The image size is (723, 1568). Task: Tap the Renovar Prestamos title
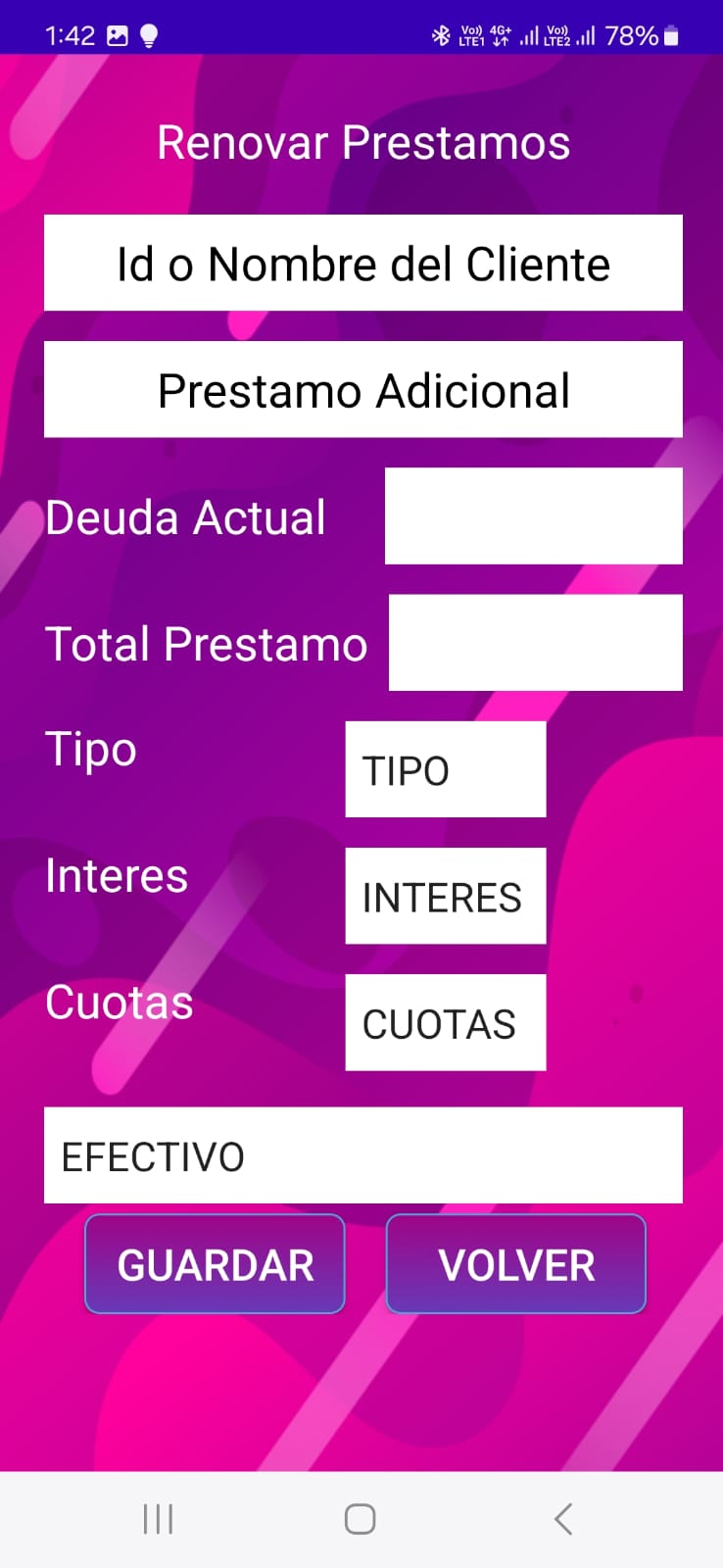pos(361,142)
